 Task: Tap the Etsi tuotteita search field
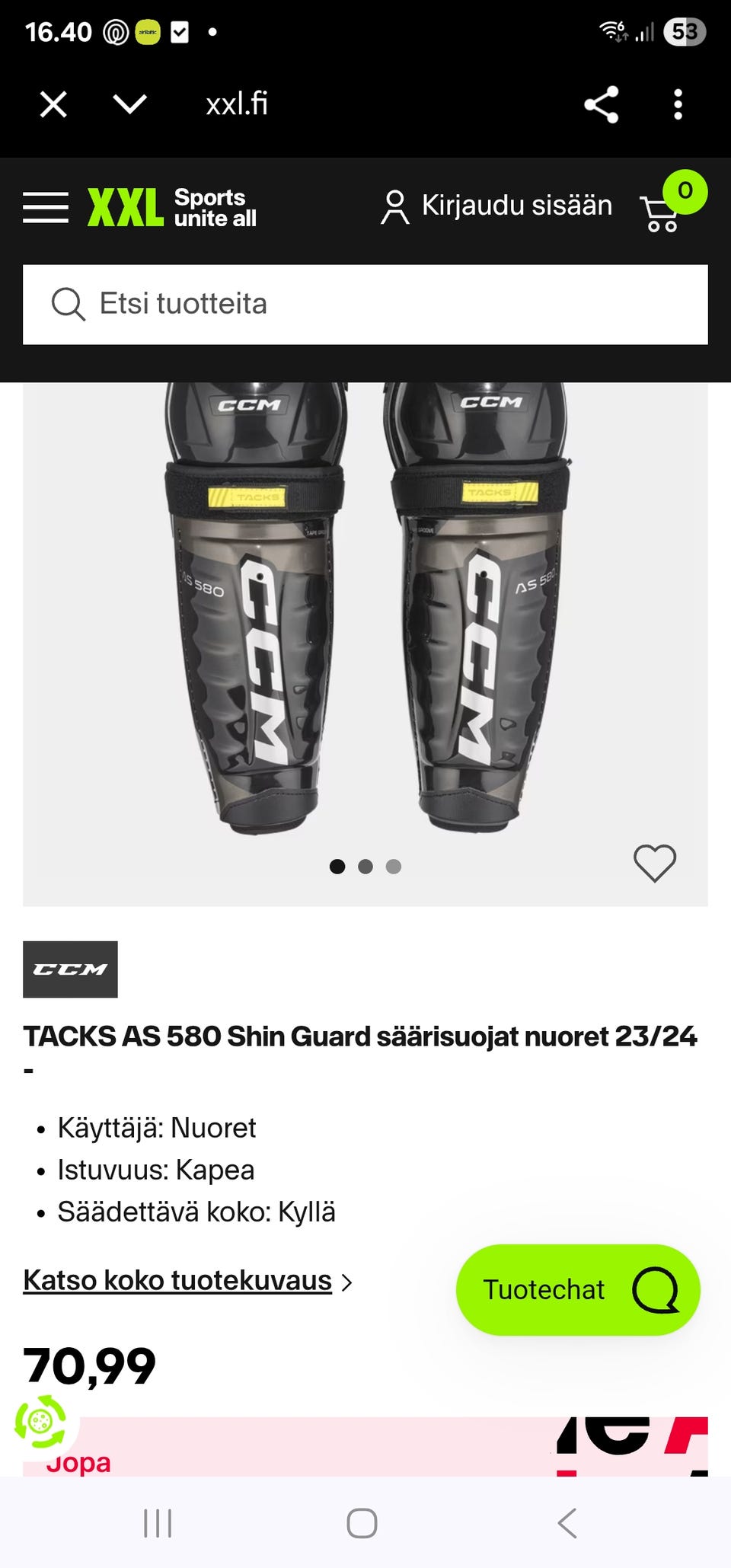365,304
